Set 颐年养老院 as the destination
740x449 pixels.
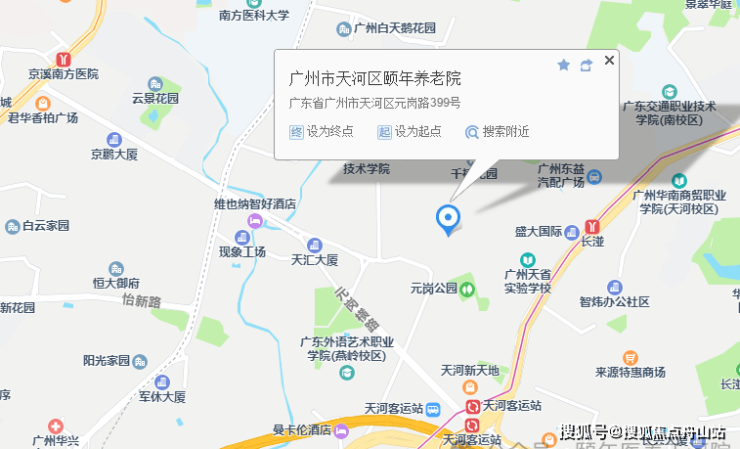tap(322, 131)
